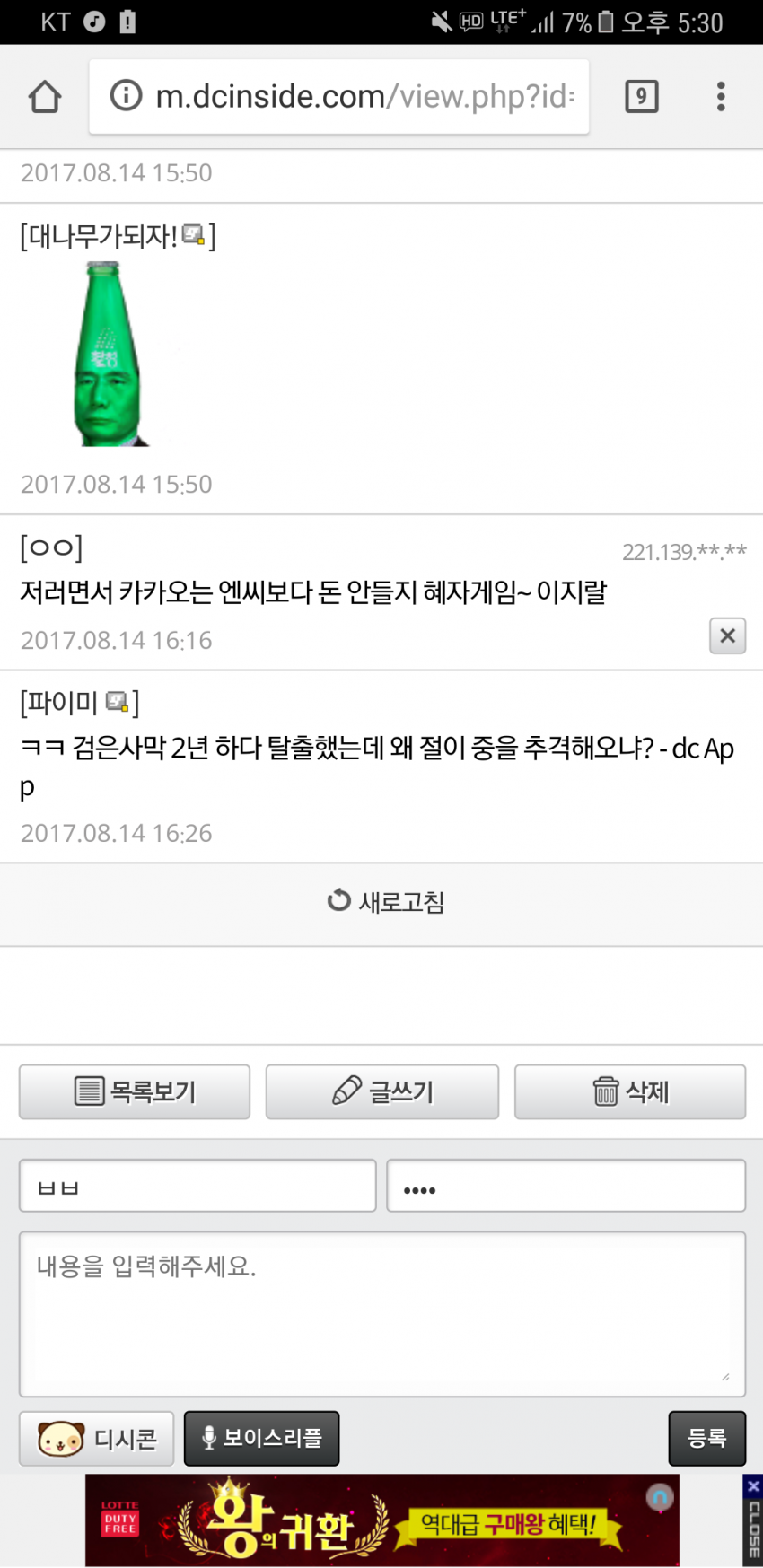Submit the comment with 등록
This screenshot has height=1568, width=763.
point(706,1439)
